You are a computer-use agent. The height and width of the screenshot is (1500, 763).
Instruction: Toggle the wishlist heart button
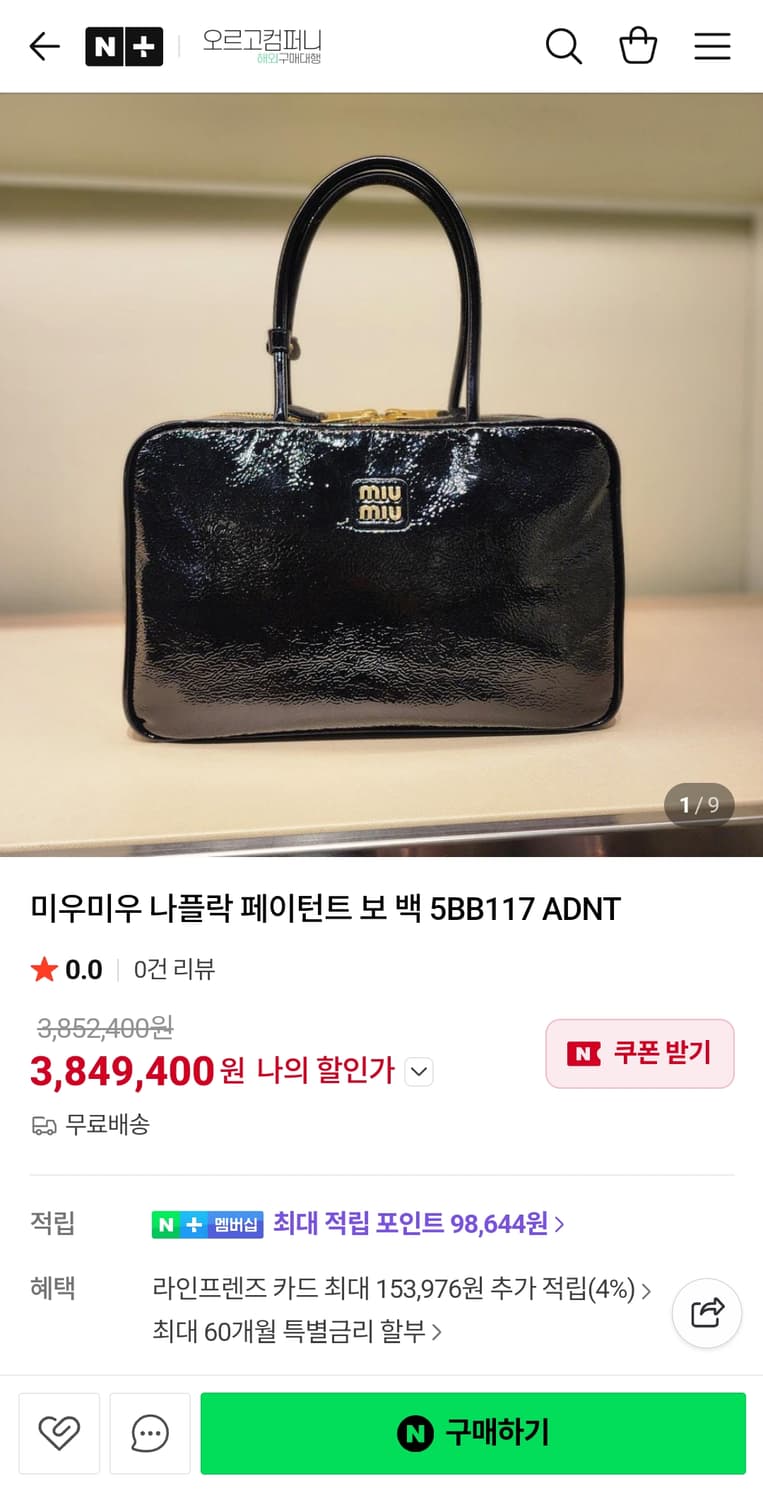point(59,1433)
